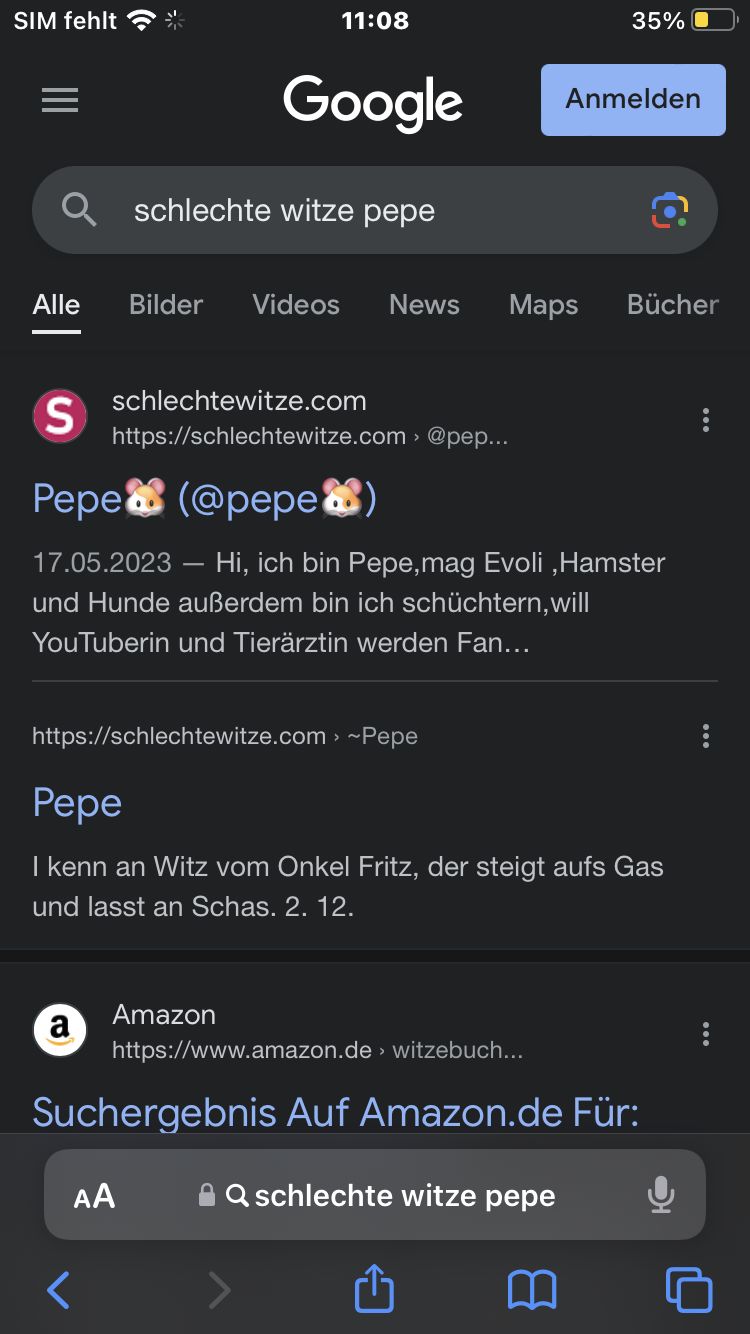Open options for the Amazon result

tap(706, 1033)
